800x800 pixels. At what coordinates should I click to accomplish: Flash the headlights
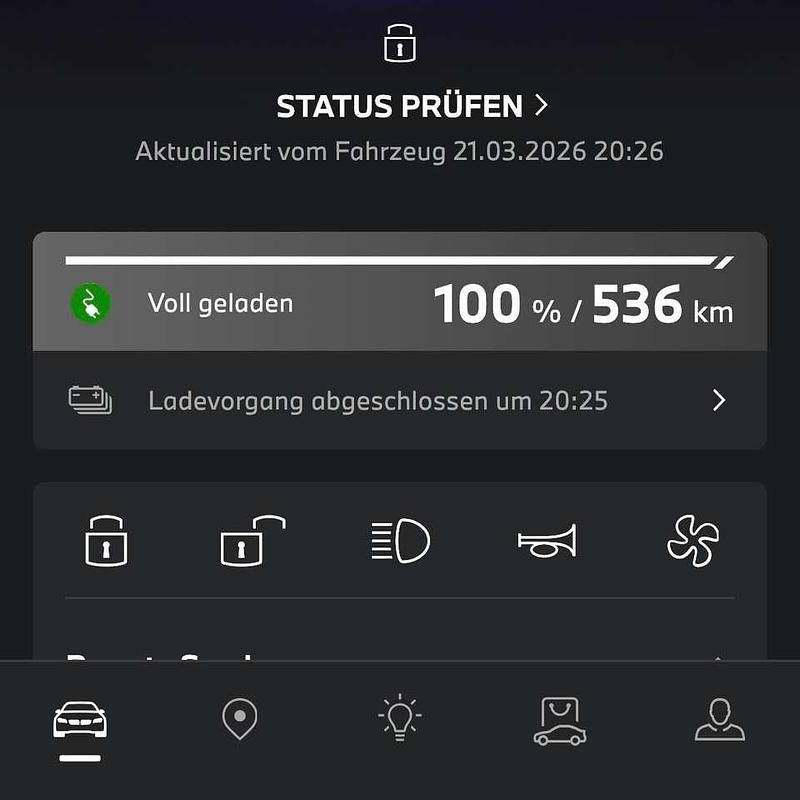pyautogui.click(x=400, y=541)
